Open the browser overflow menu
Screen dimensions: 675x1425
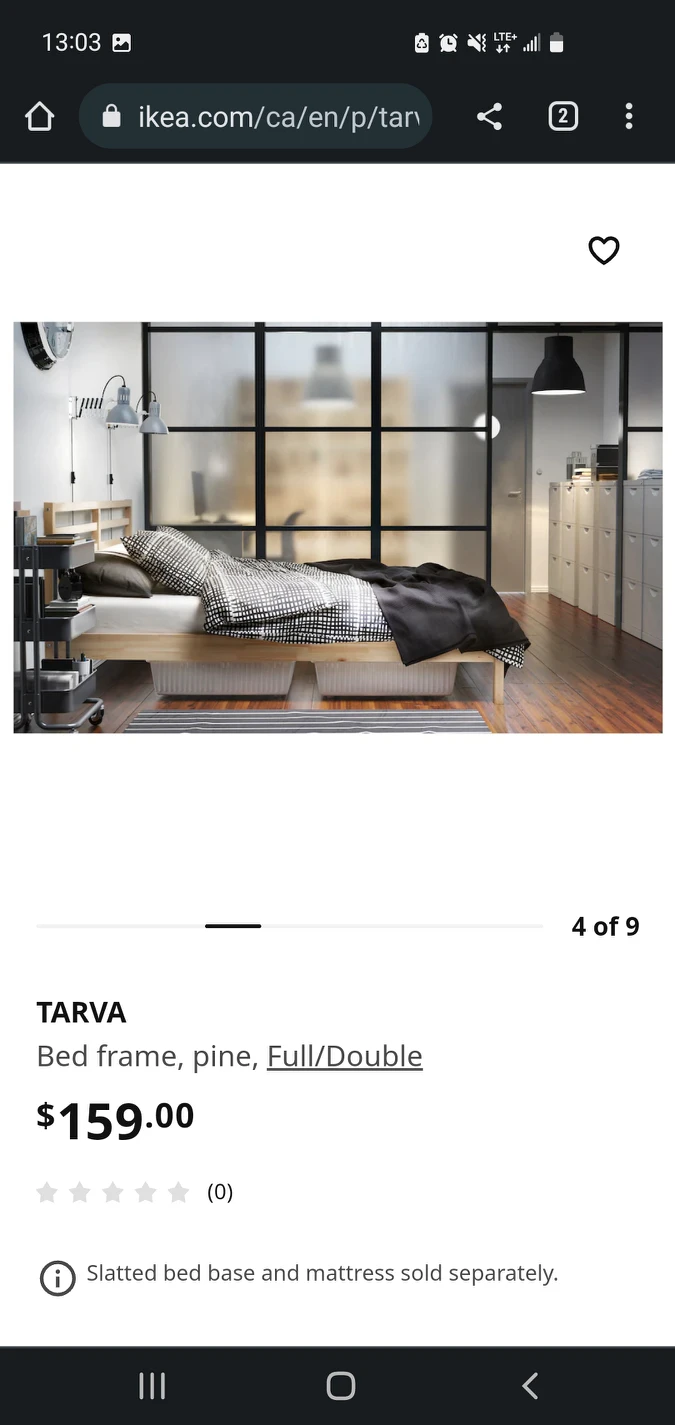[628, 117]
